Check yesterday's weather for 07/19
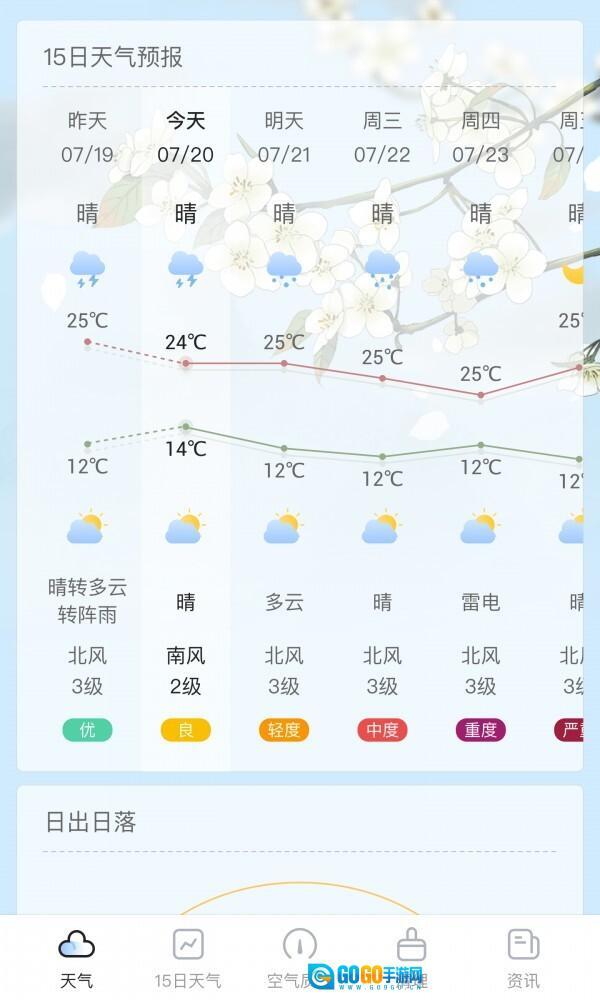Screen dimensions: 600x1000 tap(87, 138)
